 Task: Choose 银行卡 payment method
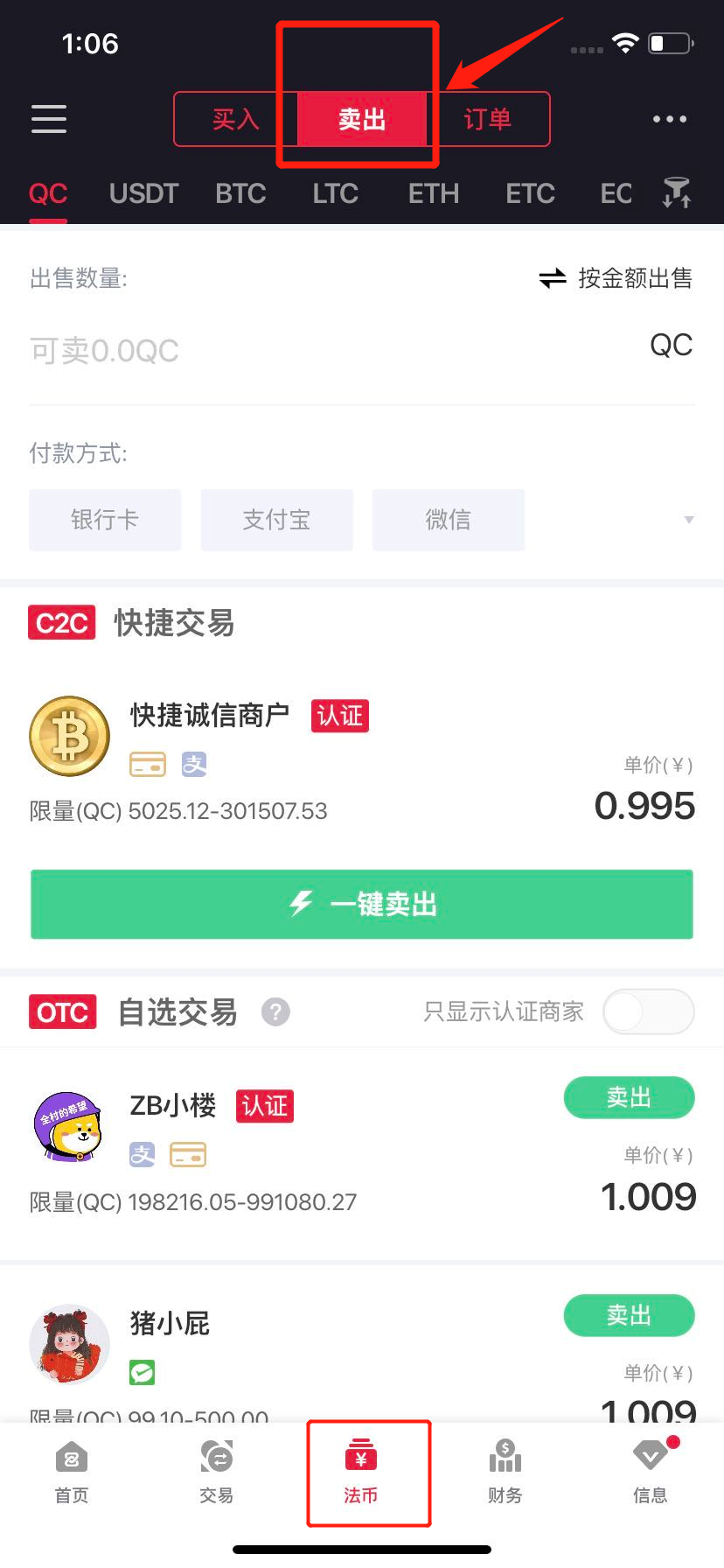pyautogui.click(x=105, y=520)
